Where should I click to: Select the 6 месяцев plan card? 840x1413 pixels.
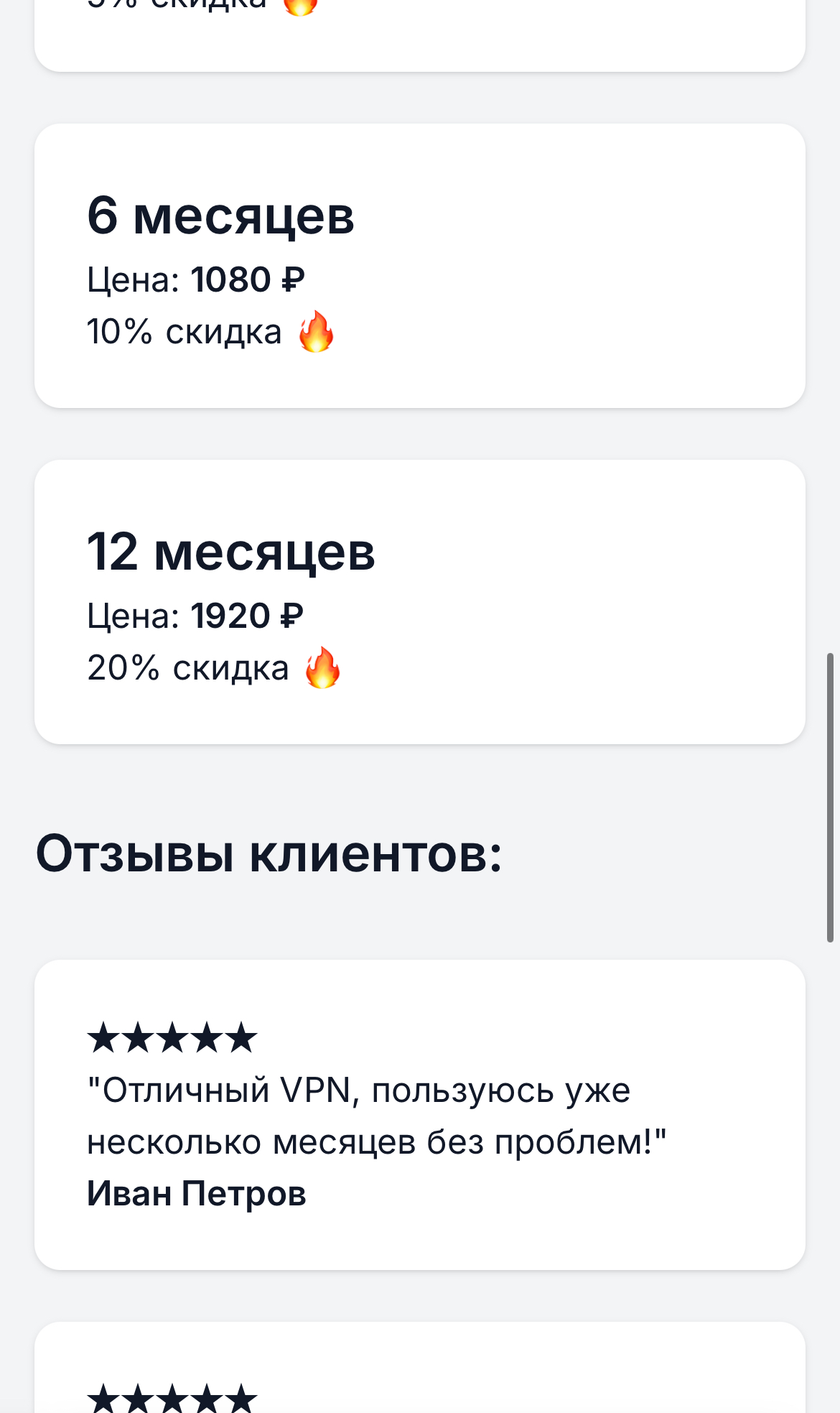(x=420, y=266)
